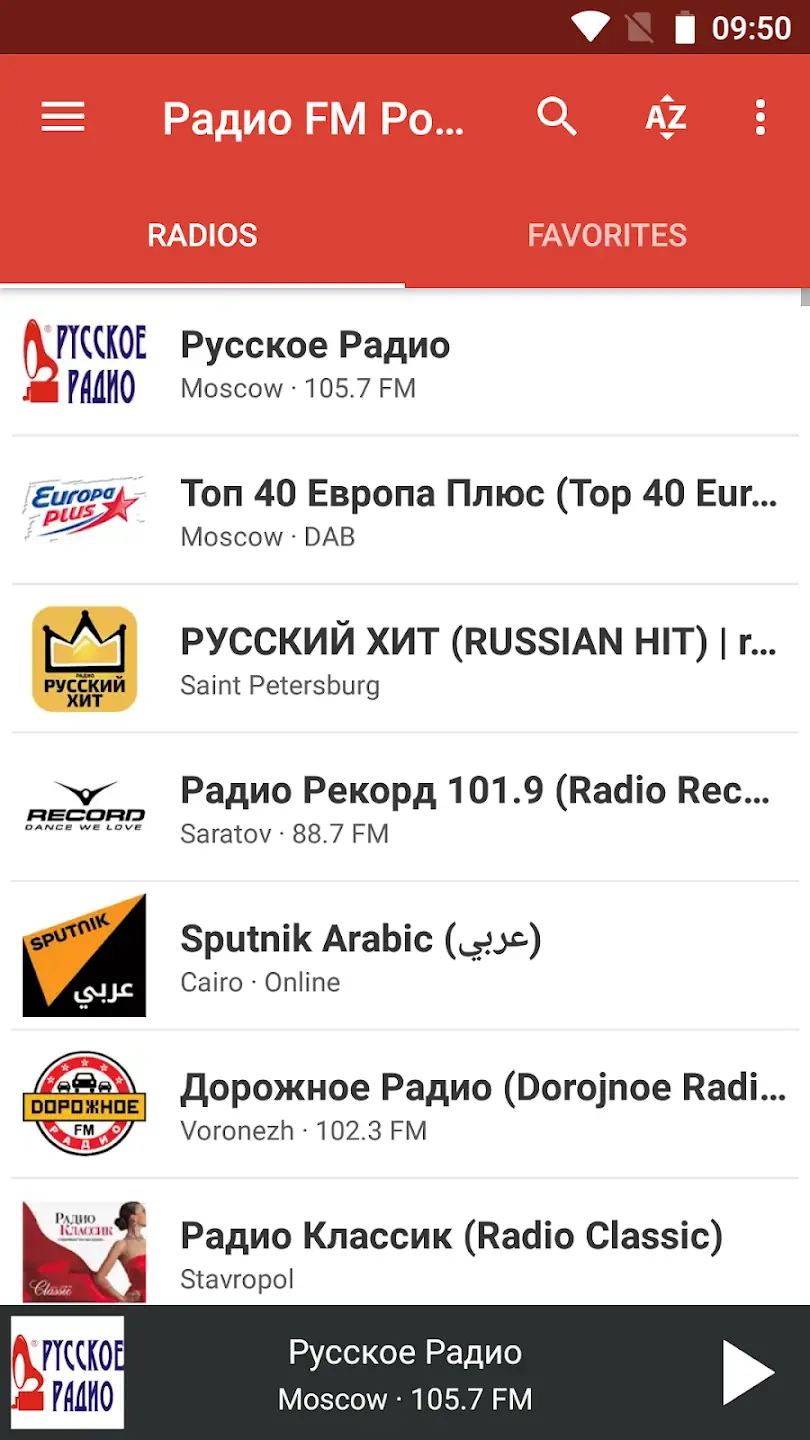Image resolution: width=810 pixels, height=1440 pixels.
Task: Select the Дорожное Радио station logo
Action: [x=83, y=1103]
